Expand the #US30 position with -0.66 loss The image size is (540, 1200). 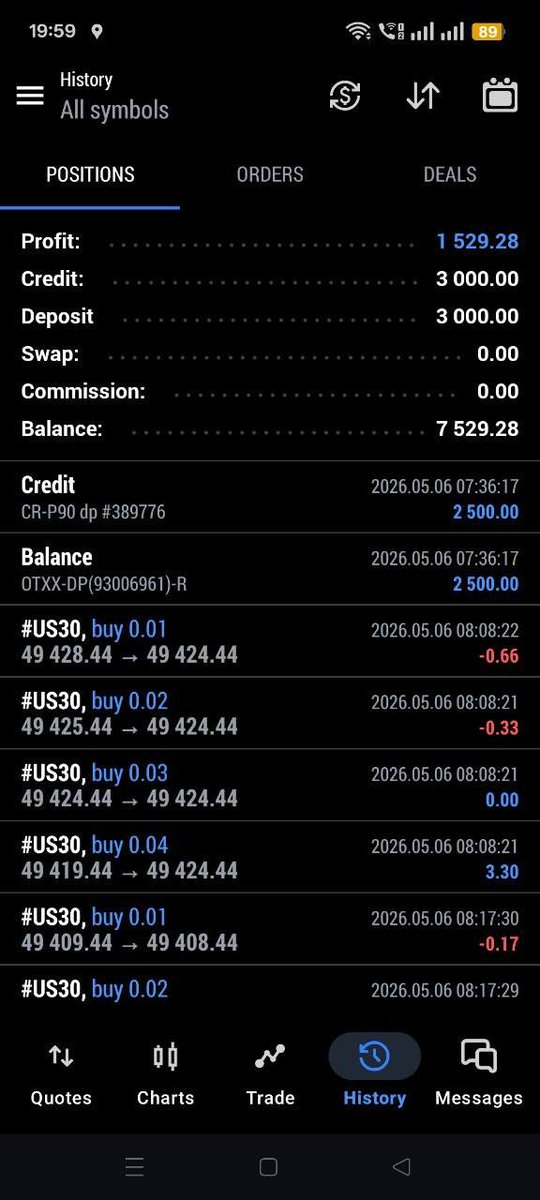(270, 641)
